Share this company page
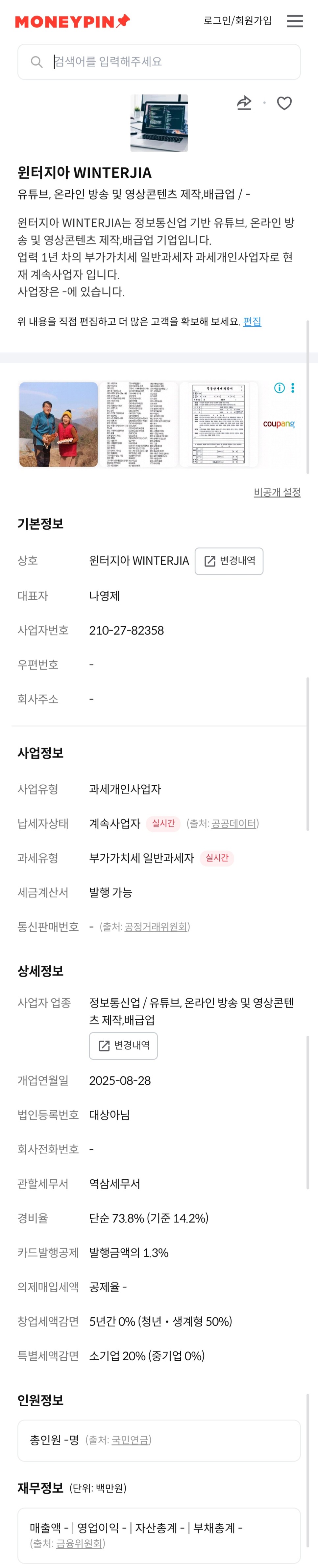The image size is (318, 1568). [x=244, y=103]
